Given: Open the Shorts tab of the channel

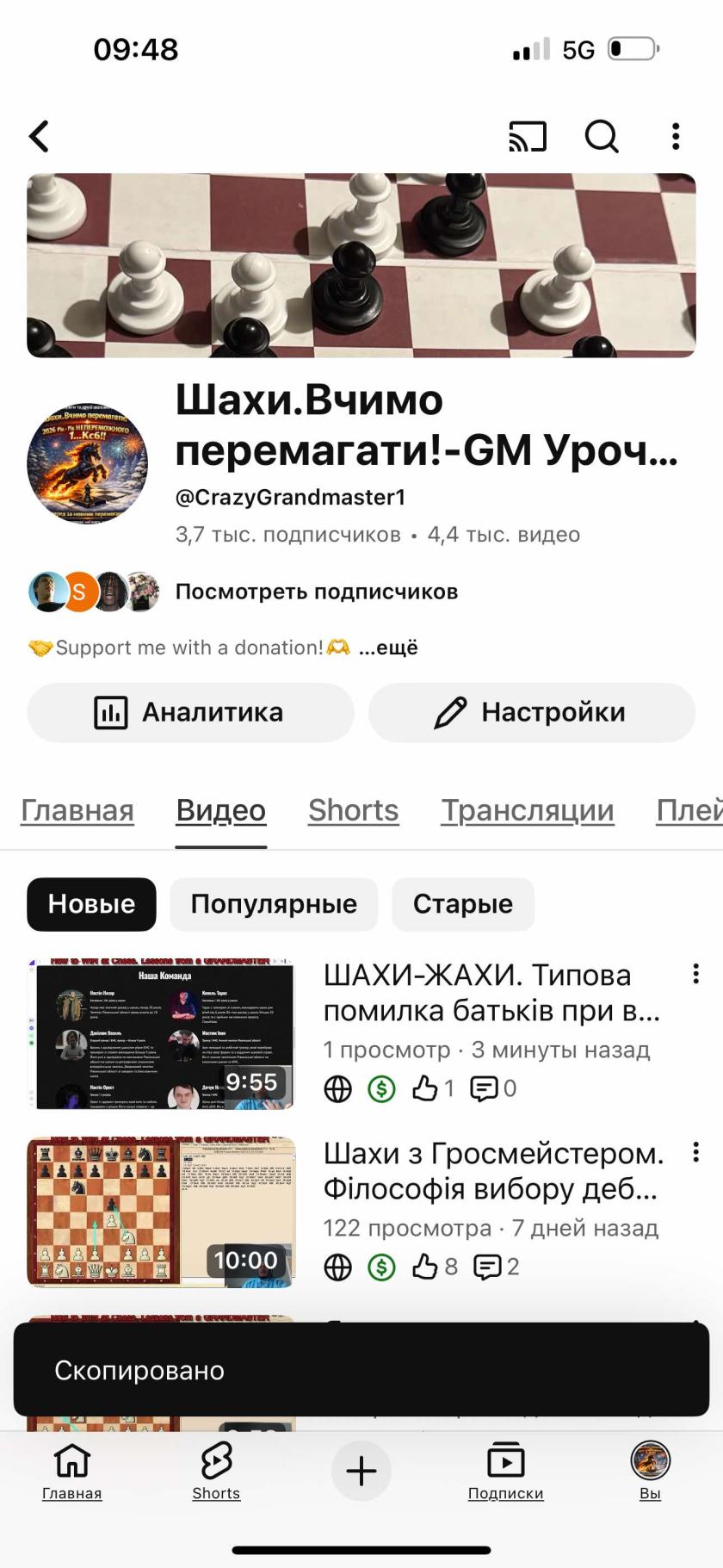Looking at the screenshot, I should tap(353, 809).
